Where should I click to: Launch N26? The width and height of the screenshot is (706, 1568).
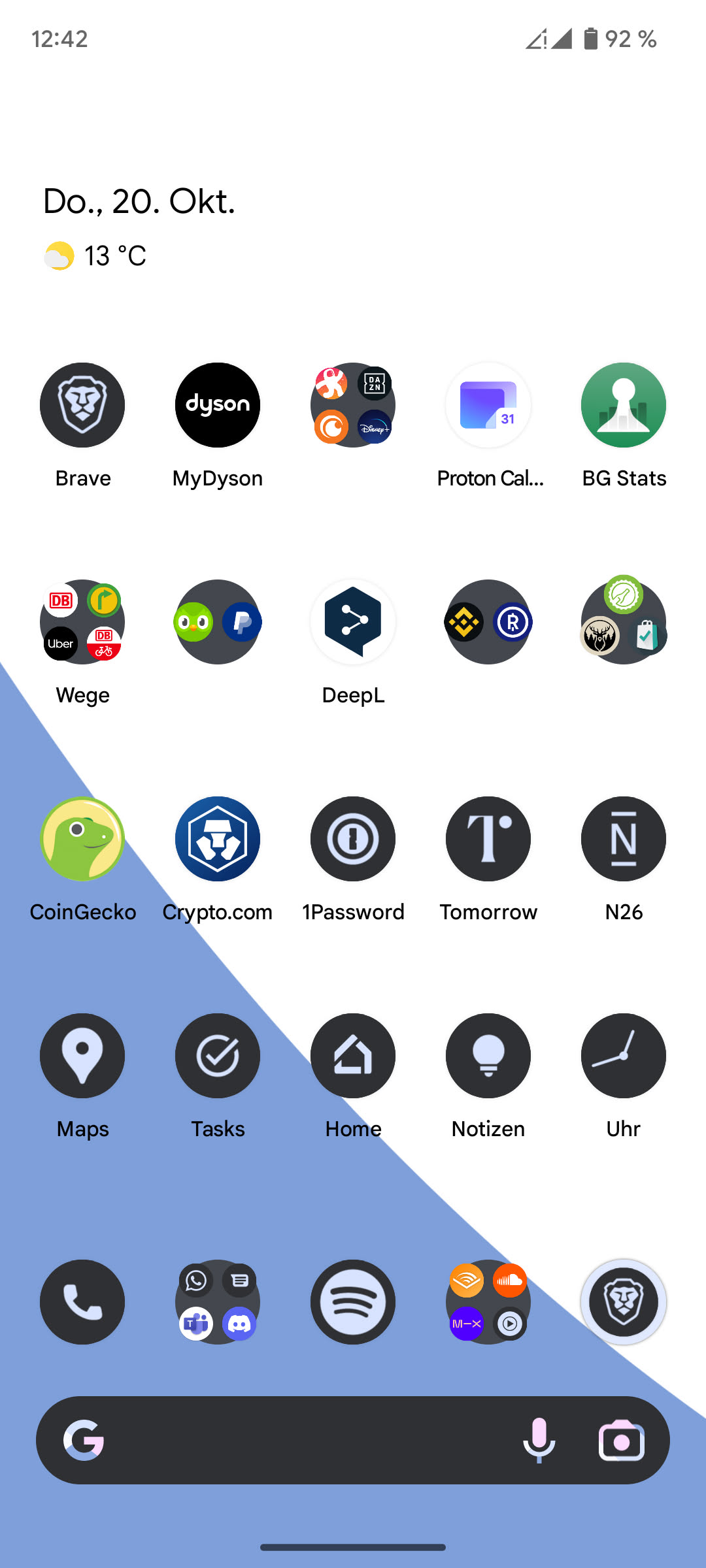tap(624, 839)
